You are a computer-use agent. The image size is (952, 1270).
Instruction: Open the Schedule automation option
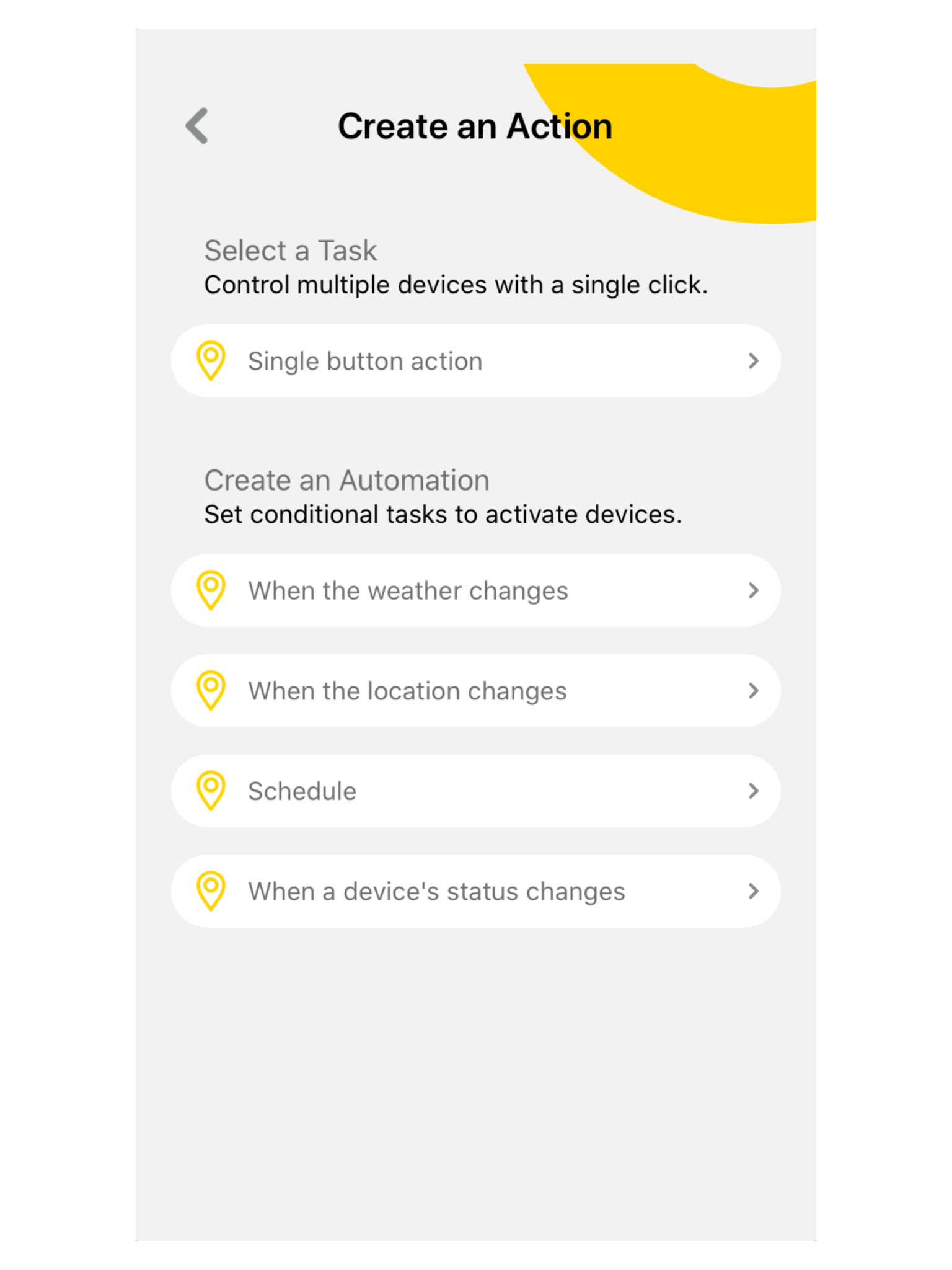[475, 791]
